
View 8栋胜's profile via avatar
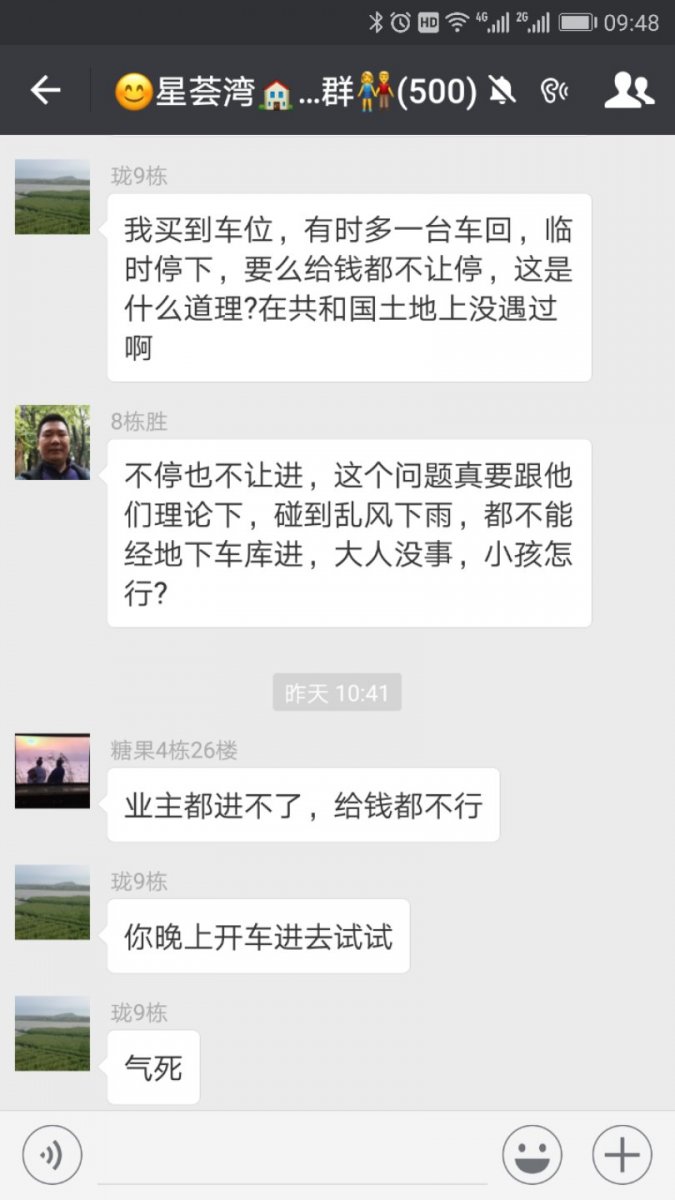pyautogui.click(x=52, y=442)
